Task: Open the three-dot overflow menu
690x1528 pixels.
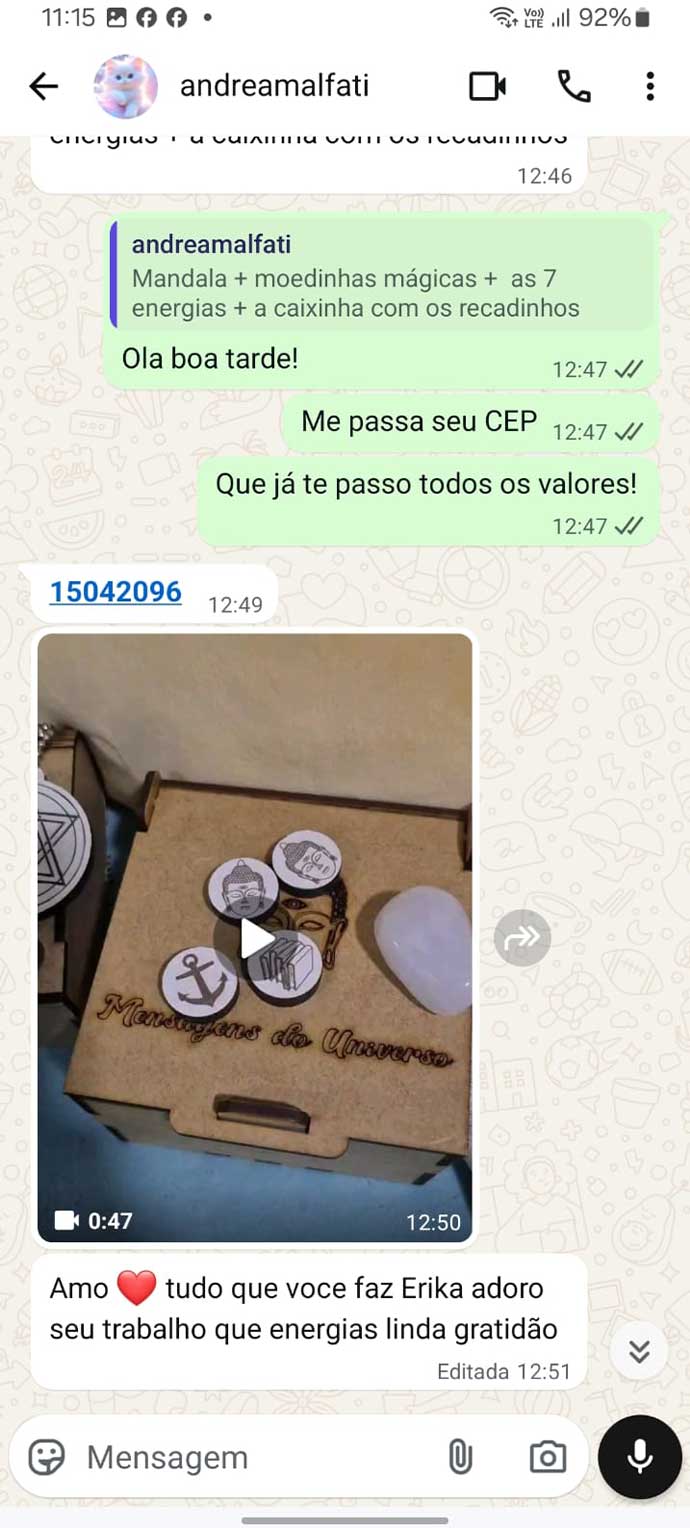Action: click(x=649, y=87)
